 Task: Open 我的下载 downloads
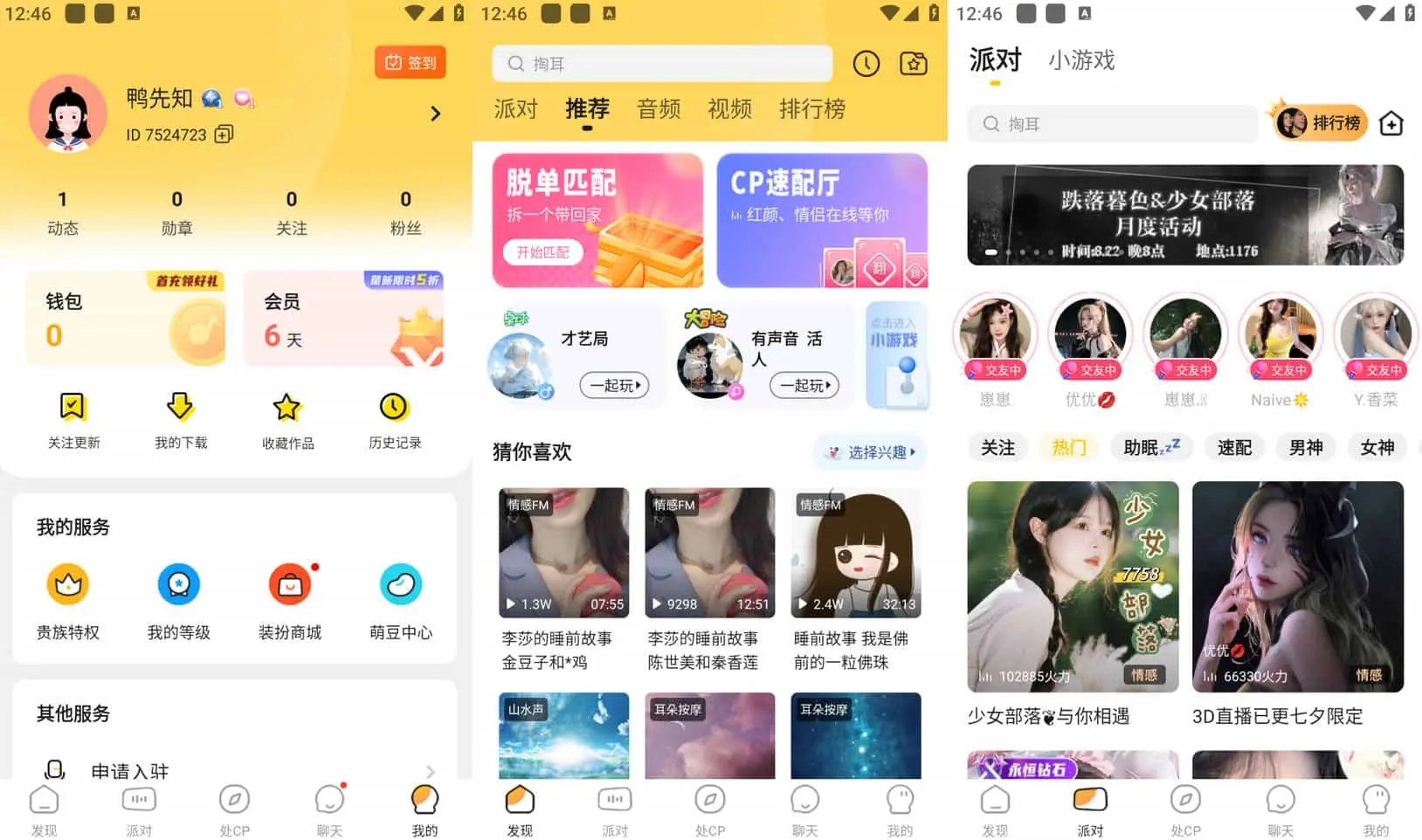point(181,420)
